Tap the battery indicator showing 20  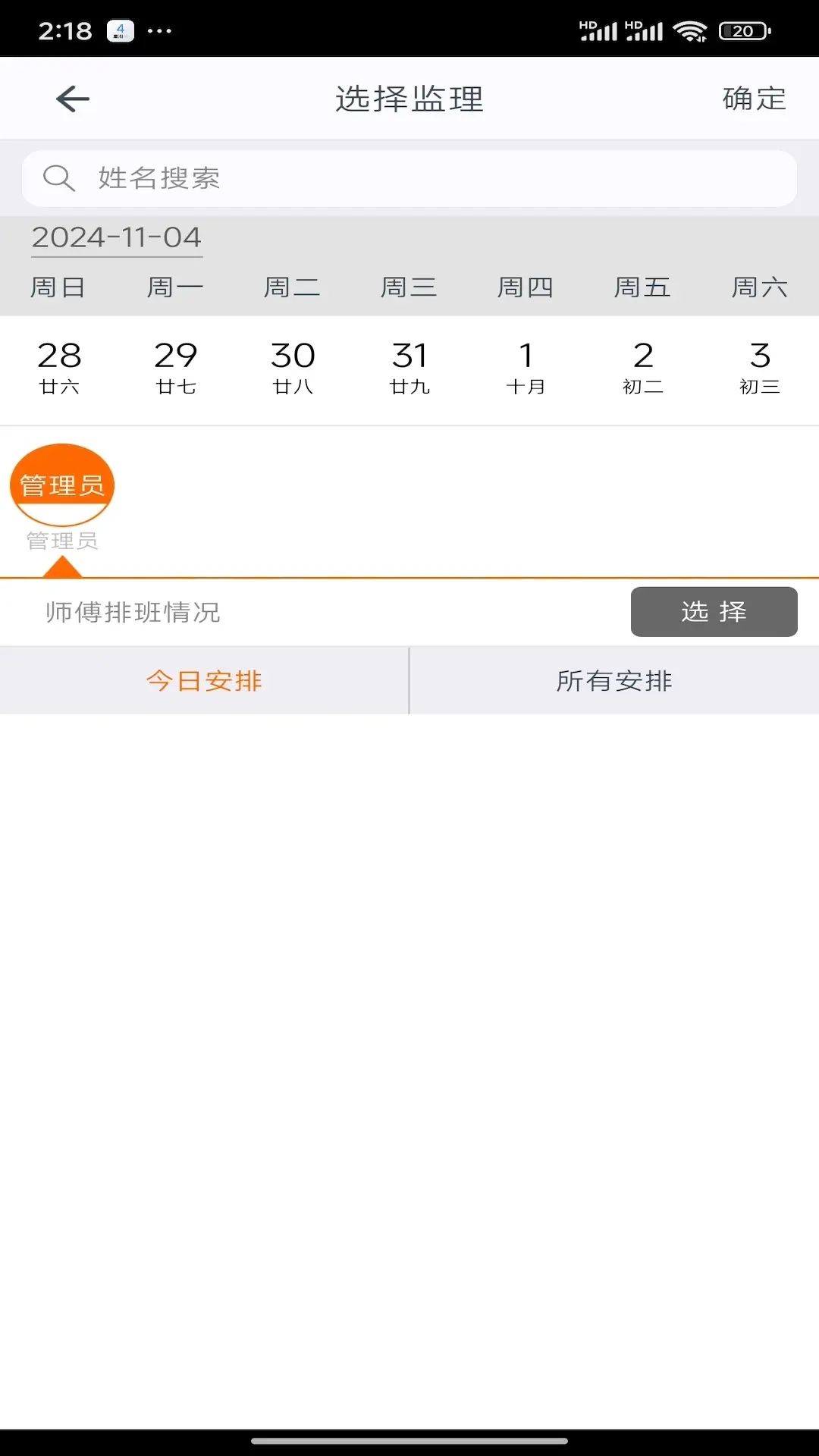741,31
